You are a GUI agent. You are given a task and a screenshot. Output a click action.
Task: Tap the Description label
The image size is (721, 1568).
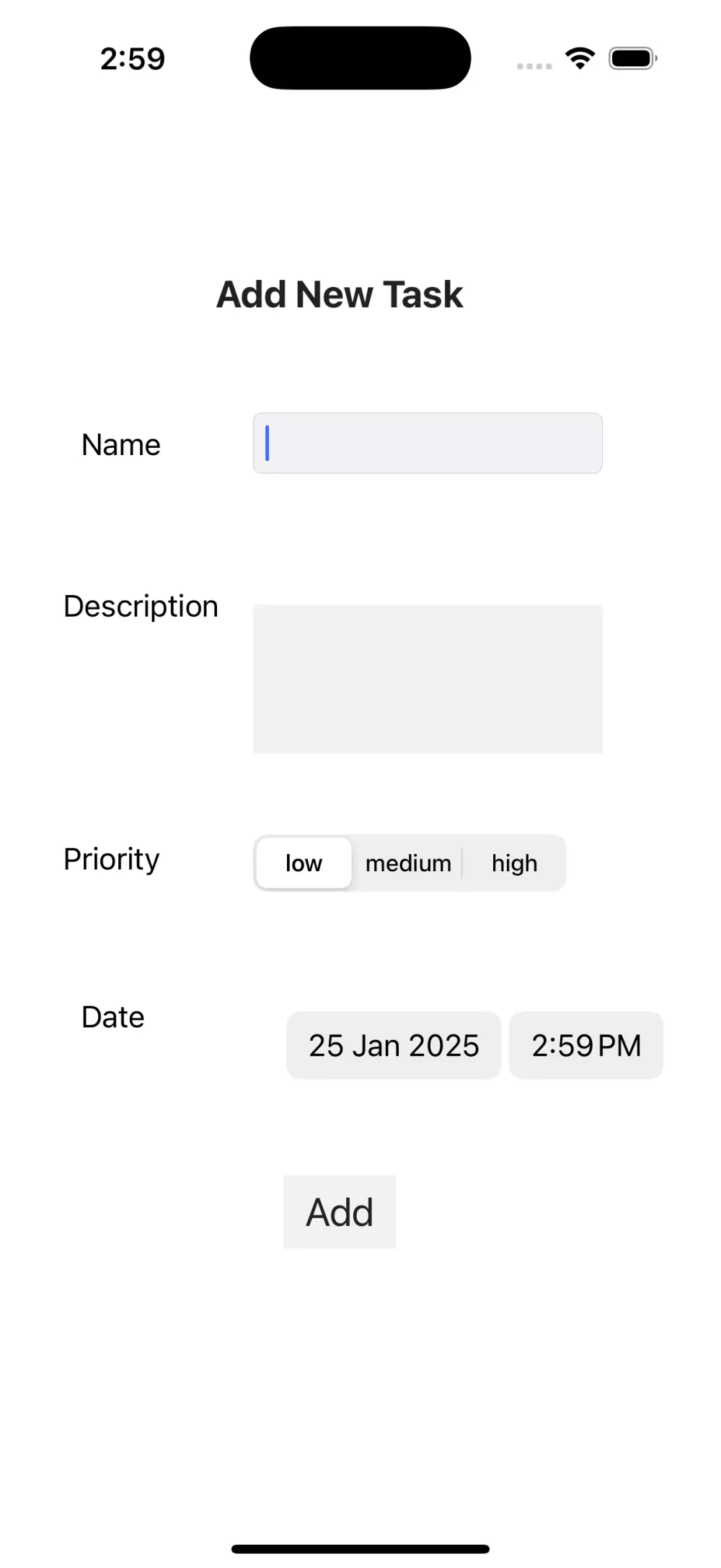(140, 607)
